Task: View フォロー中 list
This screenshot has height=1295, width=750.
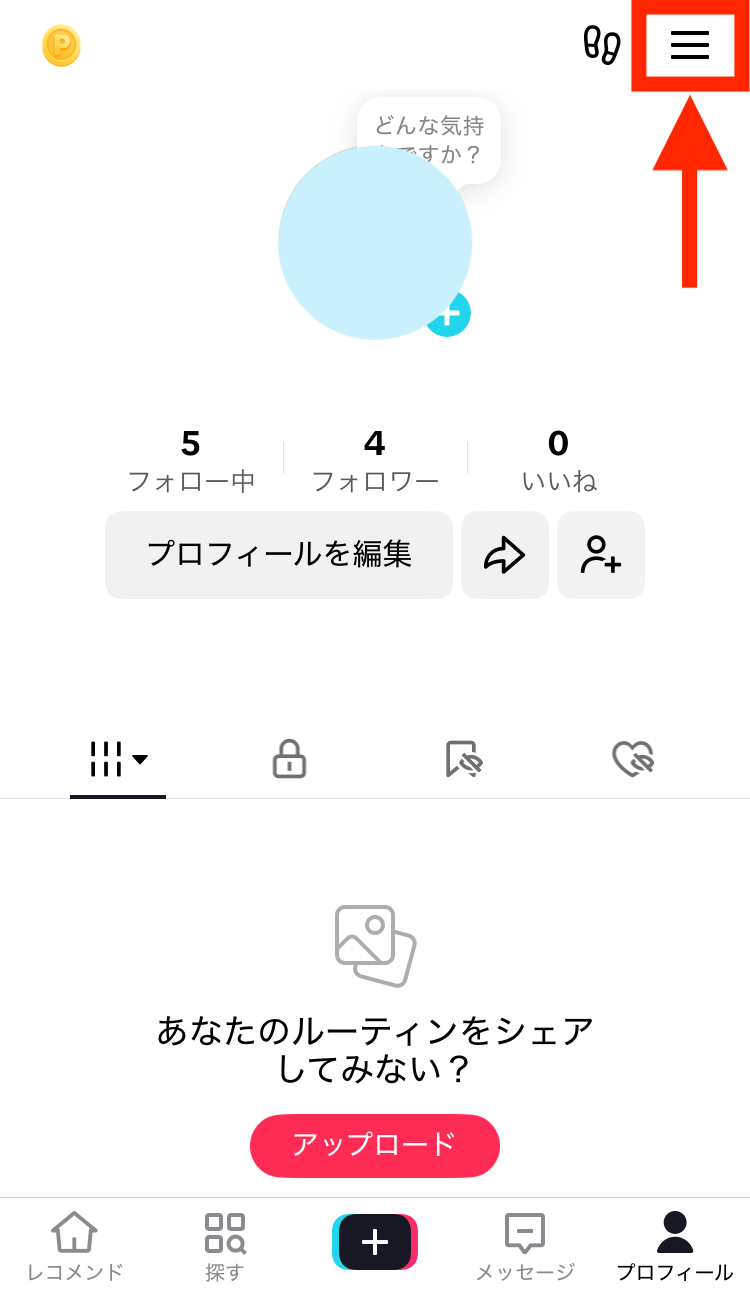Action: pyautogui.click(x=191, y=460)
